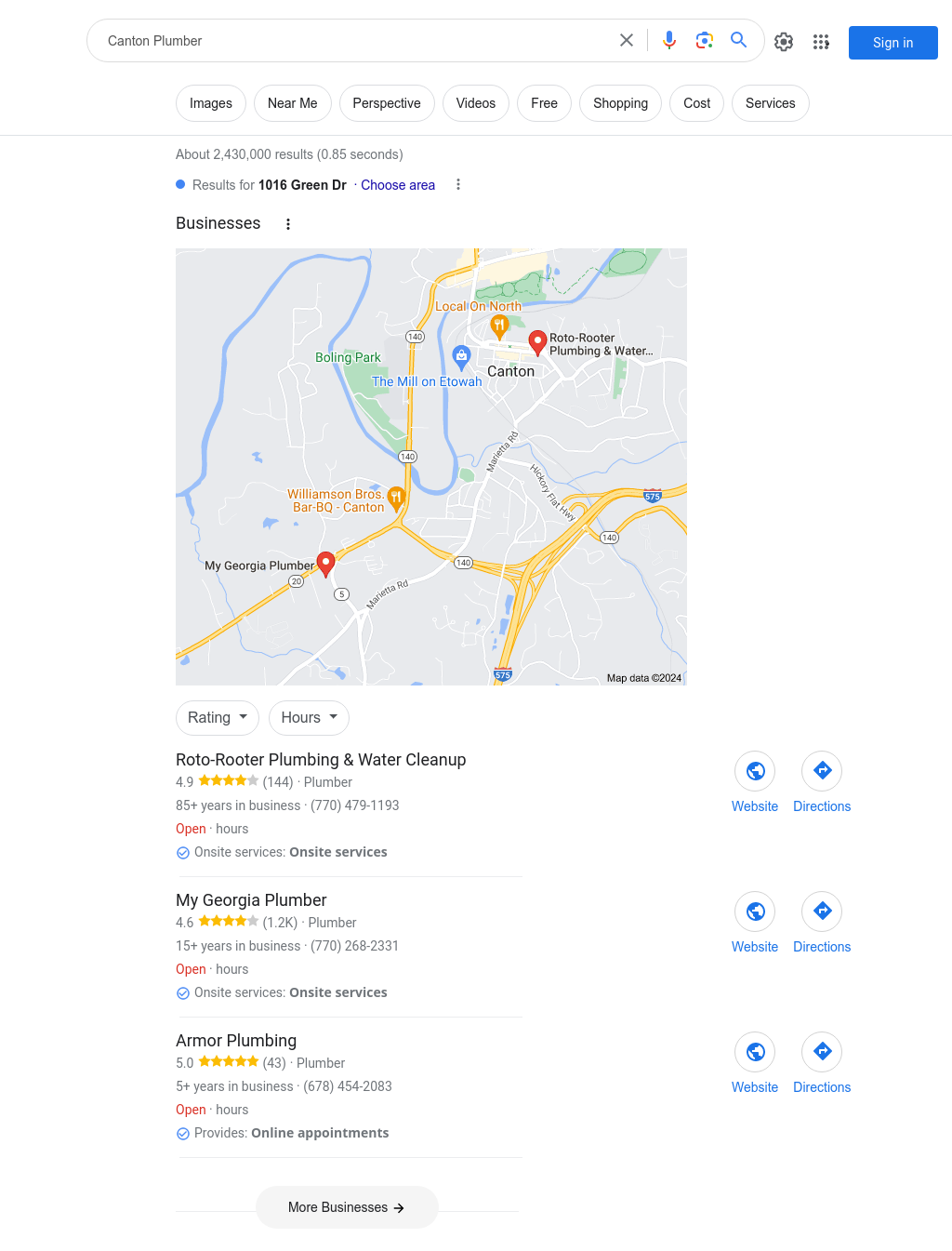Screen dimensions: 952x1251
Task: Open the search by image lens
Action: pyautogui.click(x=705, y=40)
